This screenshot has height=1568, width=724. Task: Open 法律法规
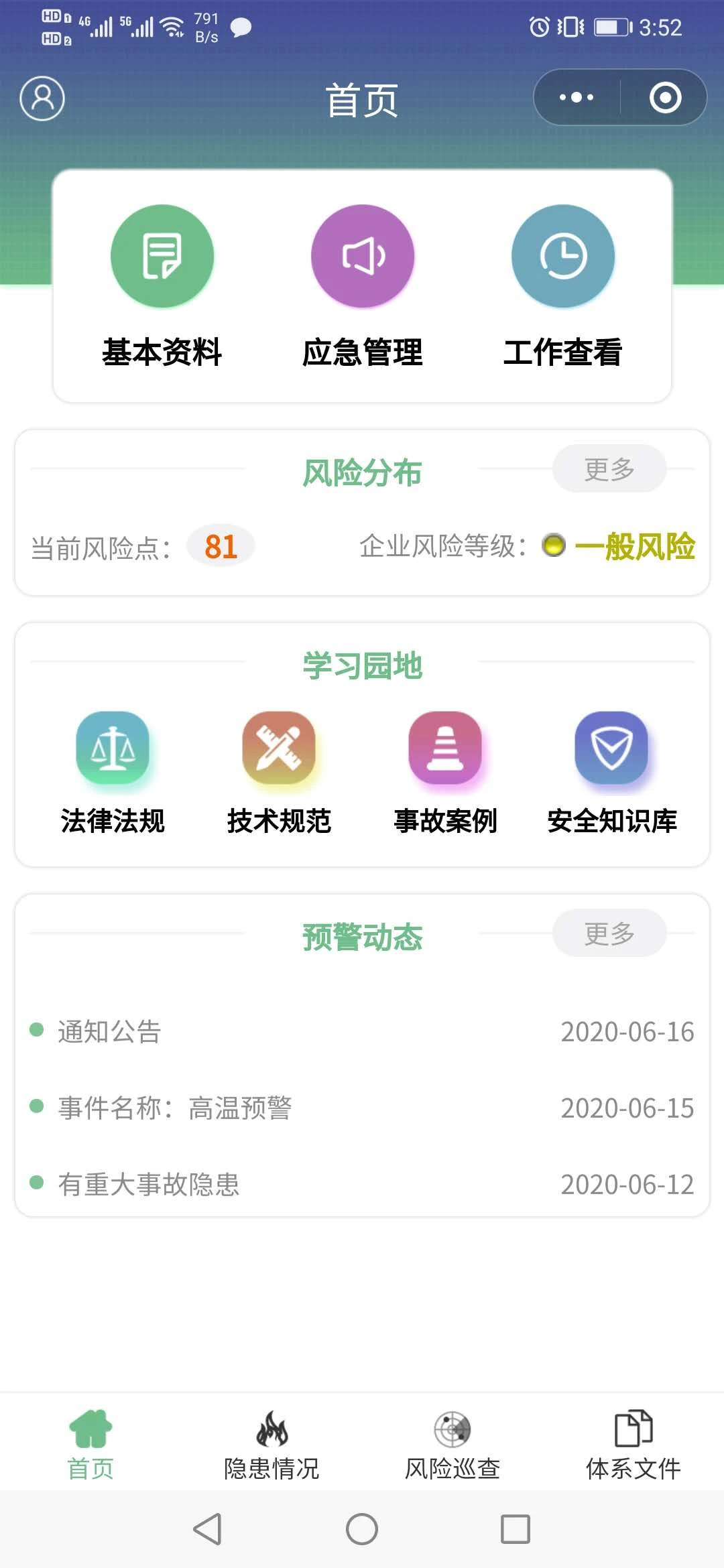[113, 773]
